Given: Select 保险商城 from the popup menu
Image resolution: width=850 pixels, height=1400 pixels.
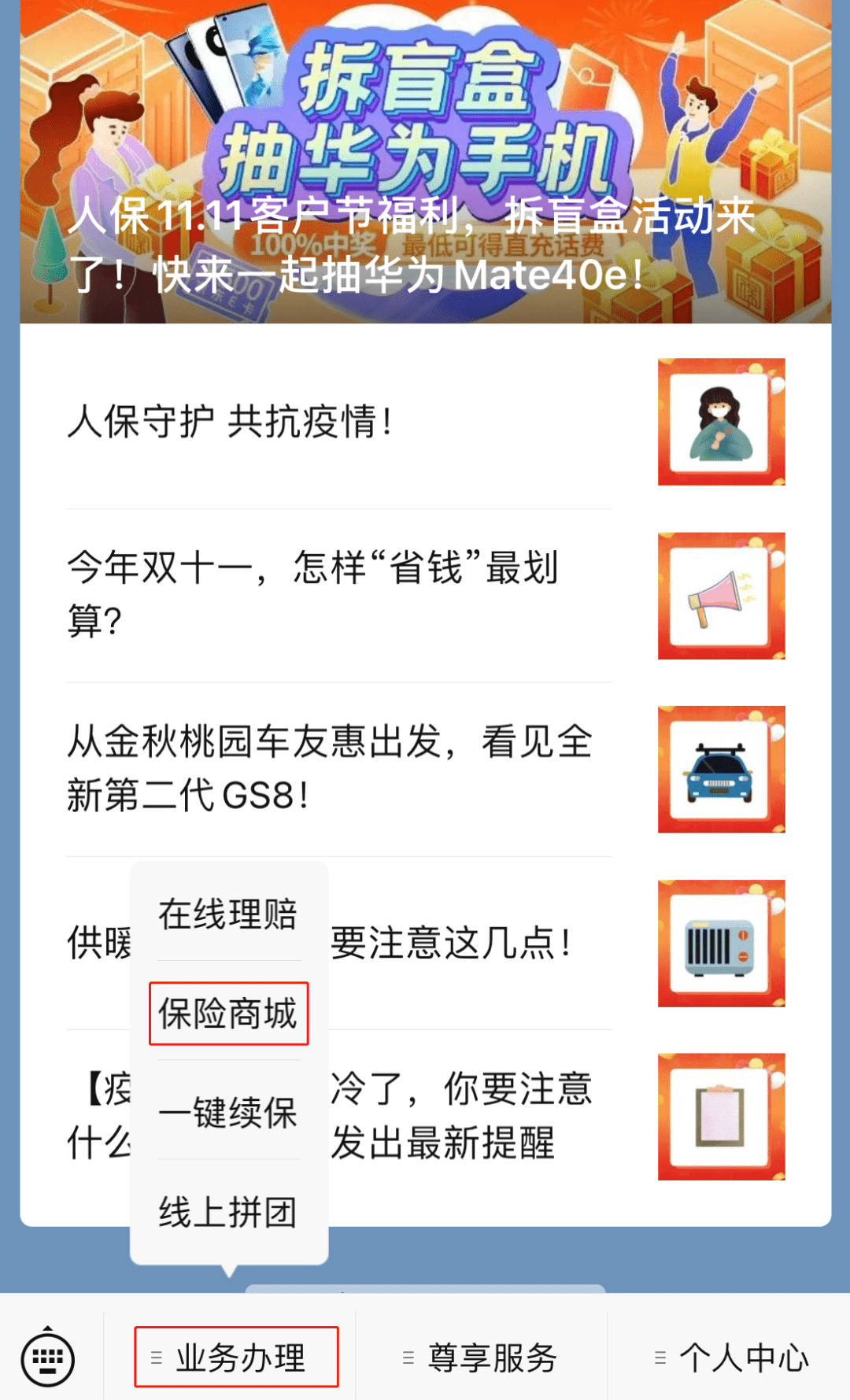Looking at the screenshot, I should [229, 1014].
